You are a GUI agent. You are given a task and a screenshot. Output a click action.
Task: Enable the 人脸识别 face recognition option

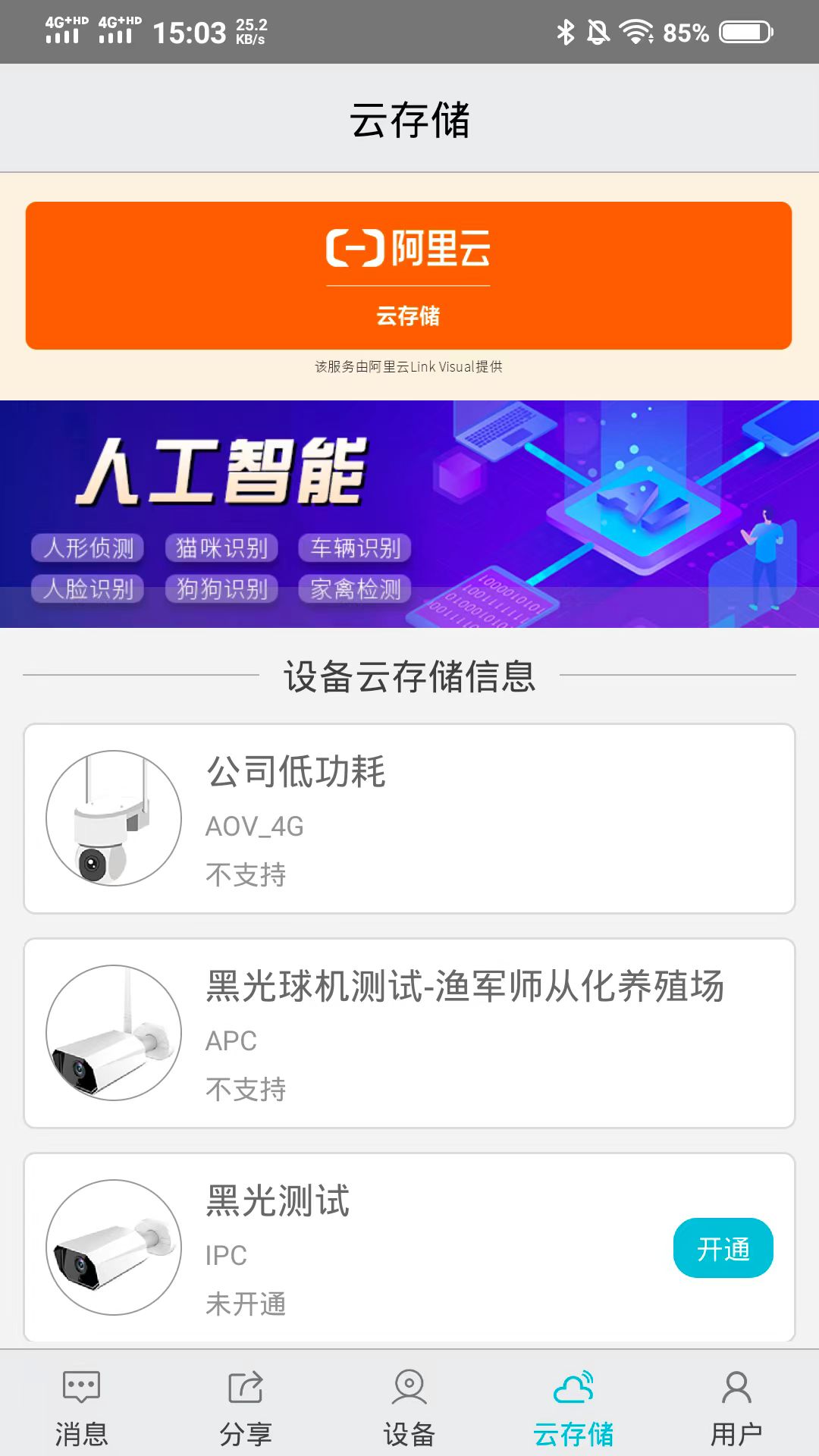(89, 588)
